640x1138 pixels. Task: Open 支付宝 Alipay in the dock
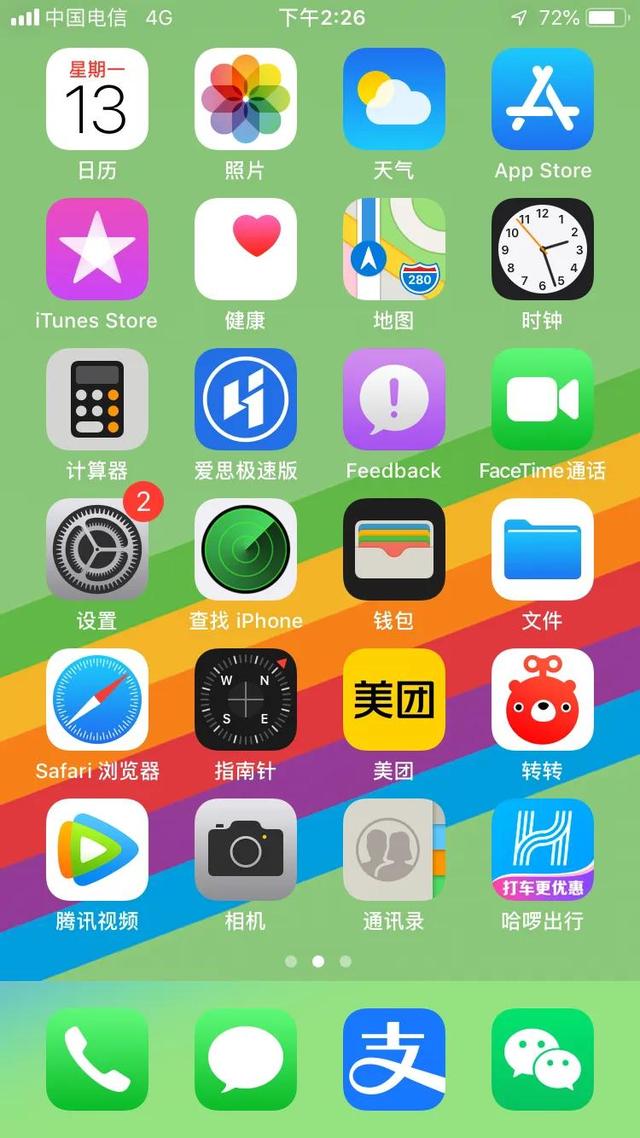point(394,1059)
